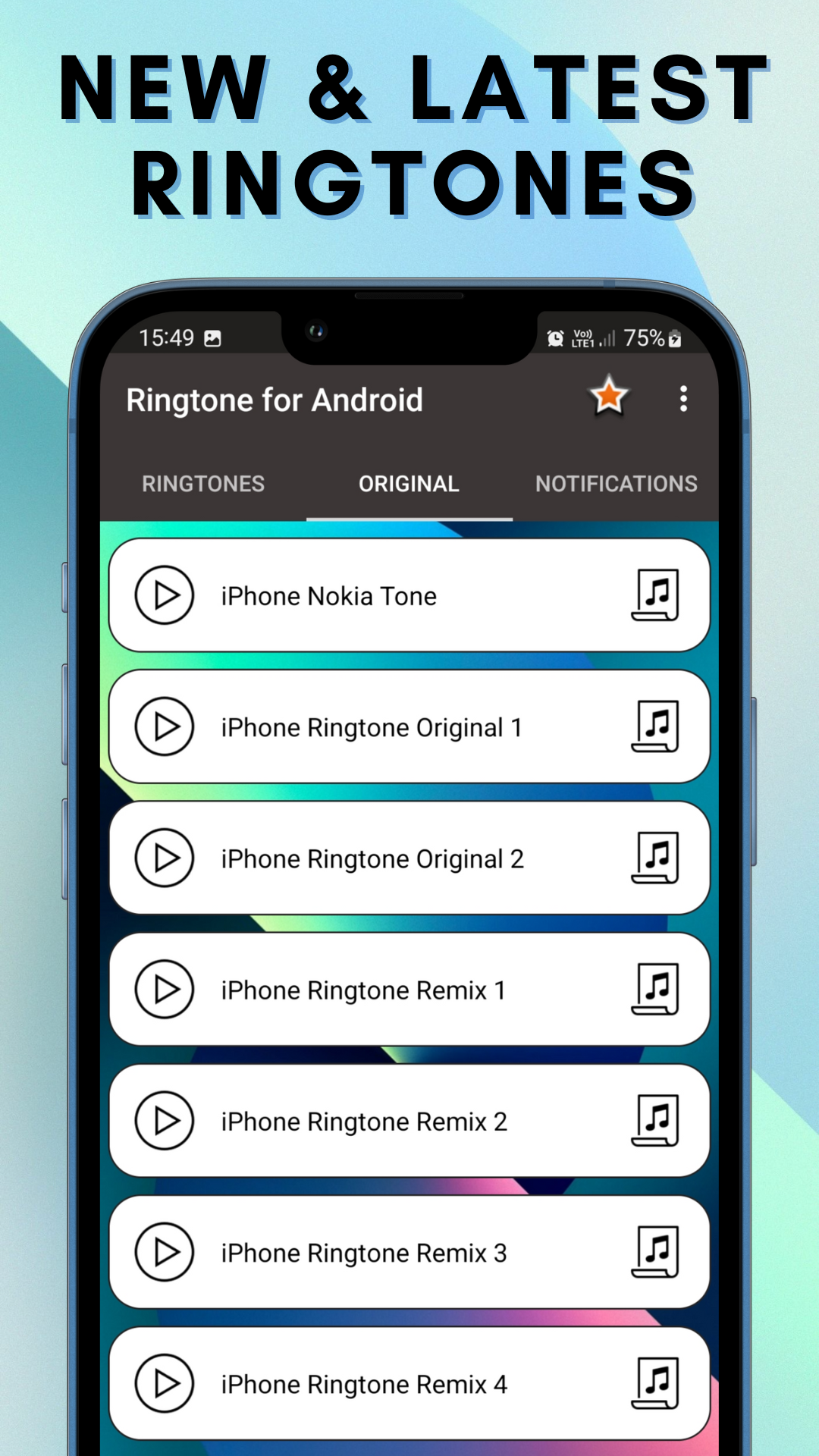Tap the ringtone save icon for iPhone Ringtone Original 1
The height and width of the screenshot is (1456, 819).
tap(657, 726)
